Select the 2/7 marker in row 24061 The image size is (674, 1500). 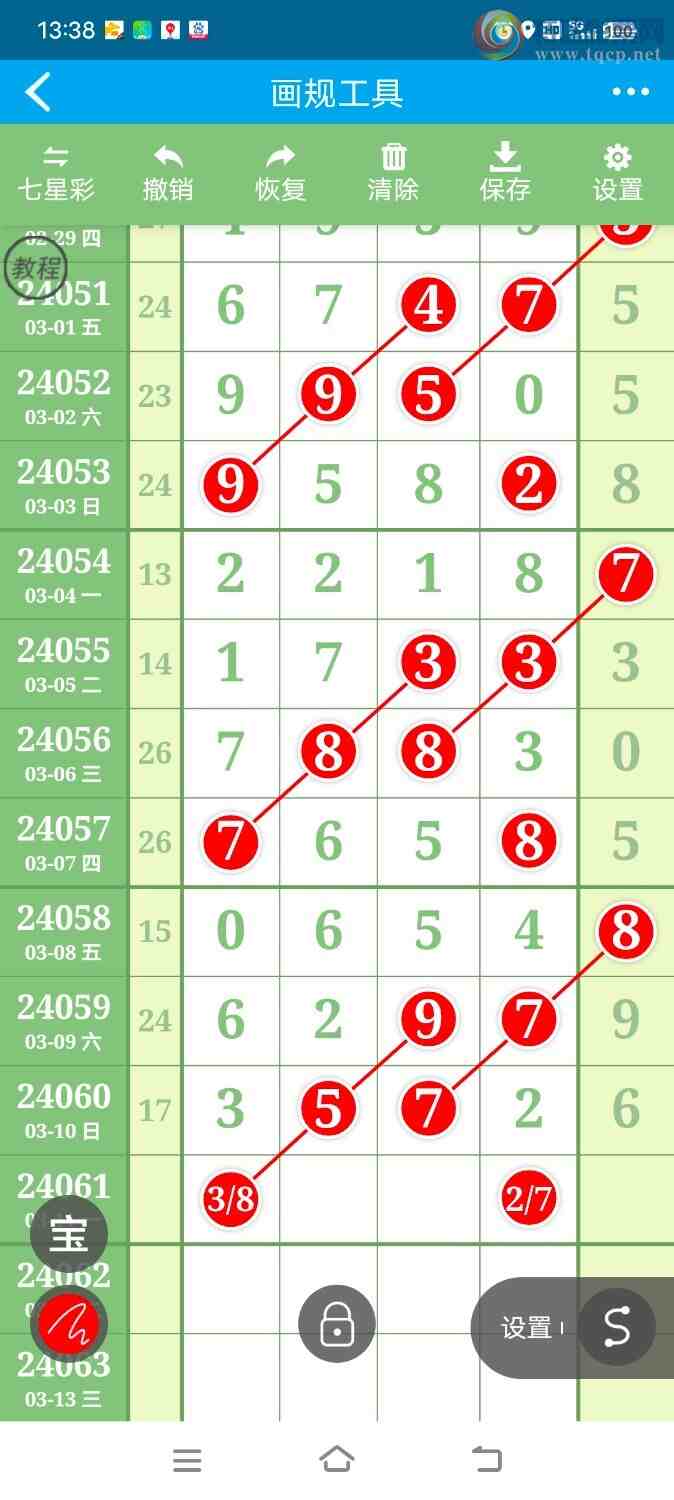[528, 1199]
